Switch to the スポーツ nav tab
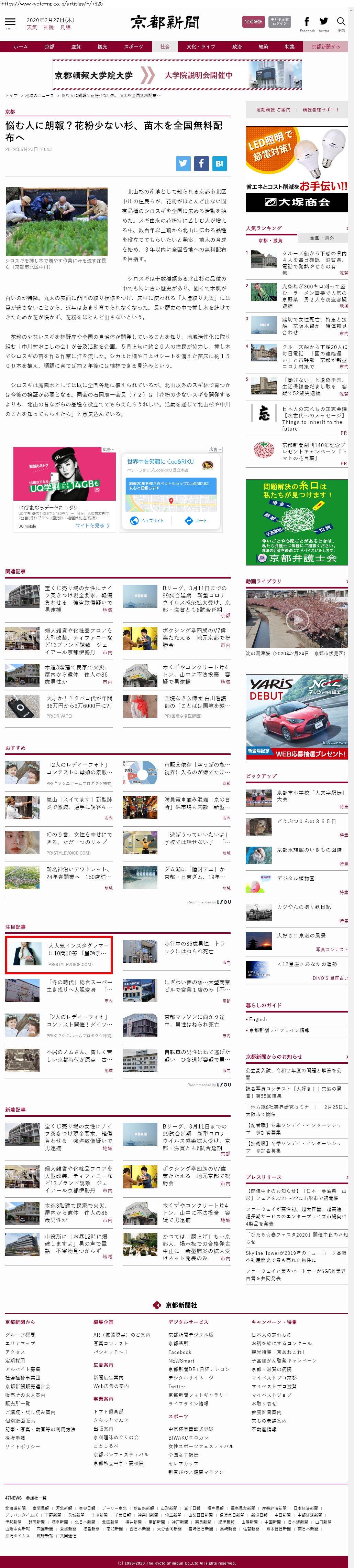 133,47
